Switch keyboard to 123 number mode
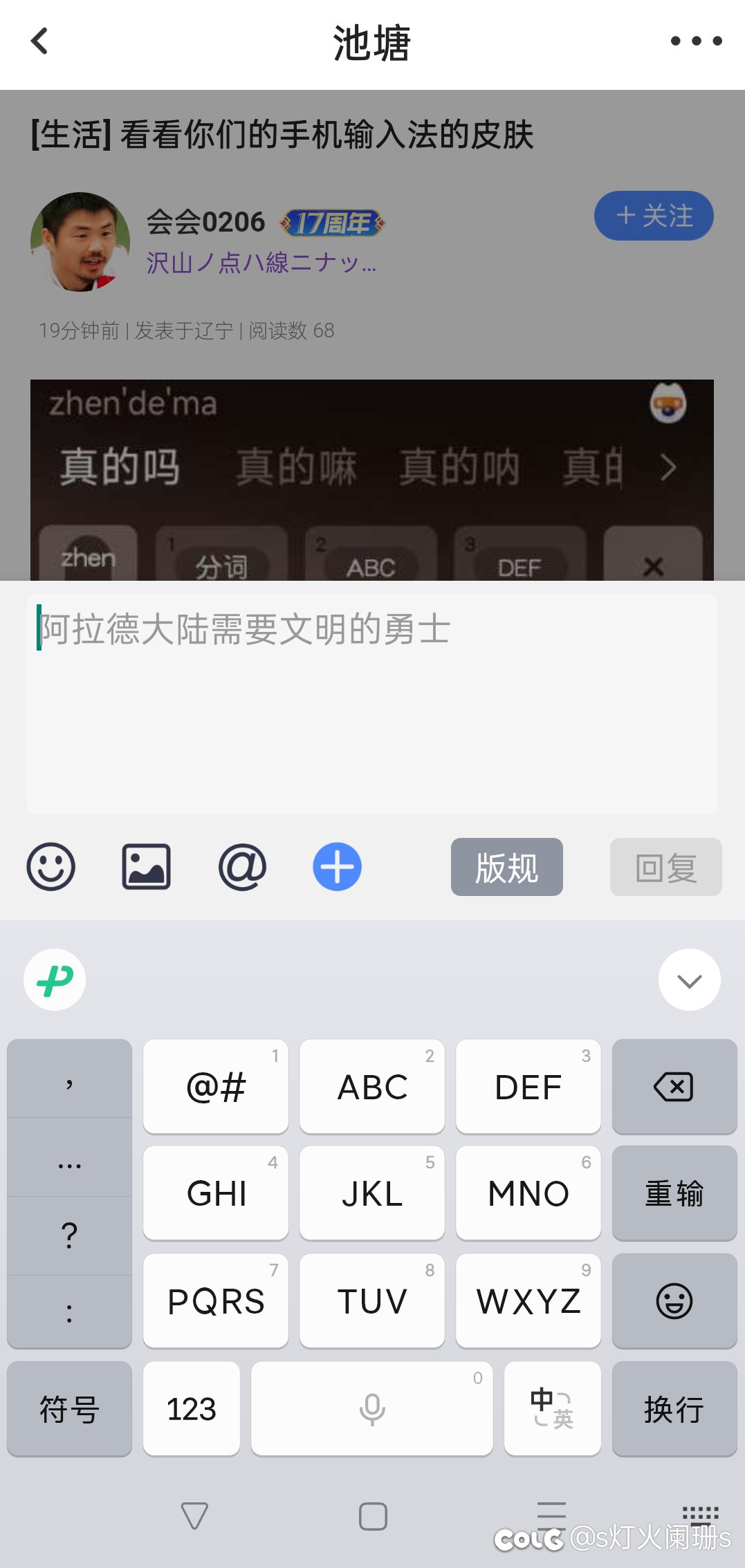Image resolution: width=745 pixels, height=1568 pixels. tap(192, 1409)
